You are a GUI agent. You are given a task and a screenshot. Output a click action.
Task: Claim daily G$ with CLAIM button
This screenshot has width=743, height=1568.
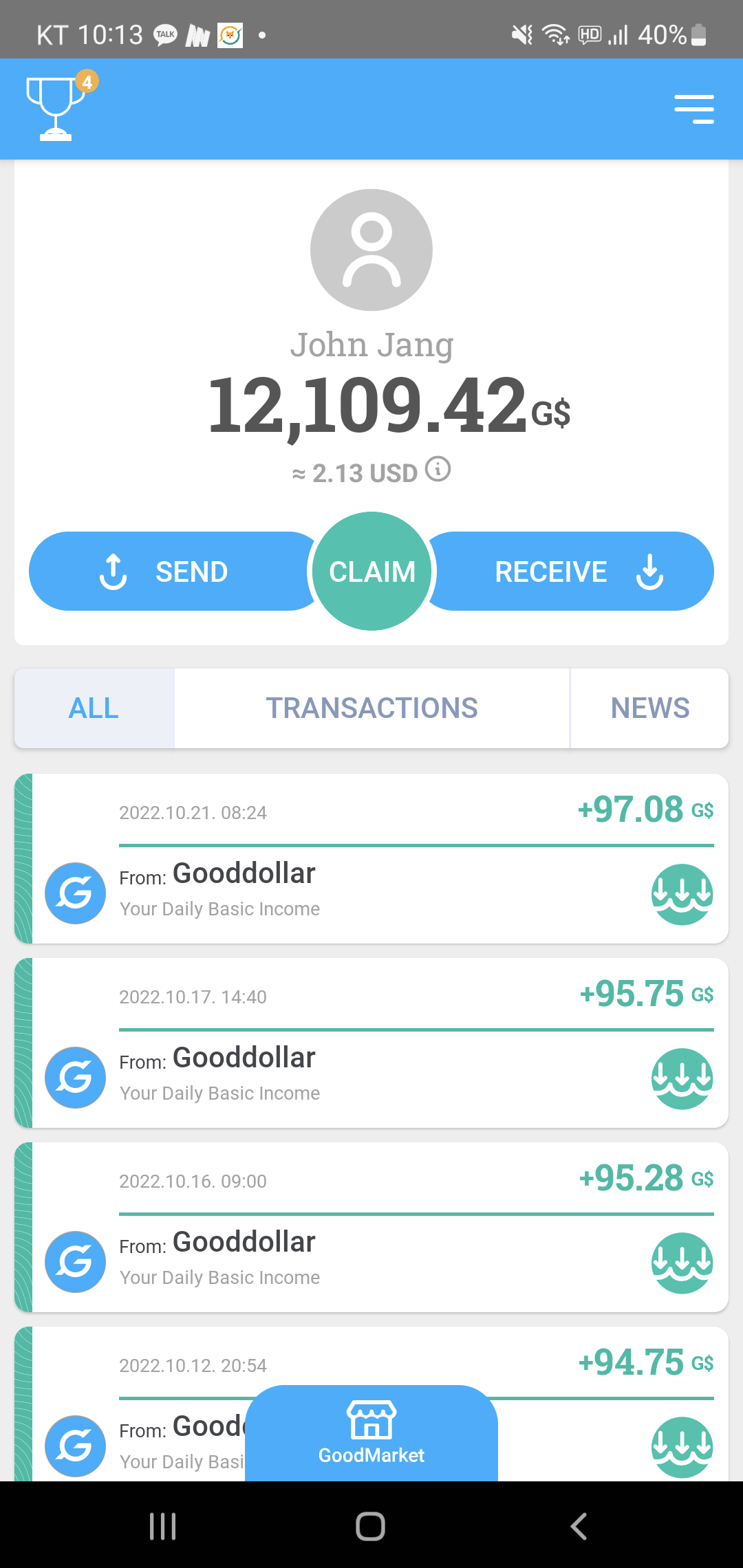tap(371, 571)
